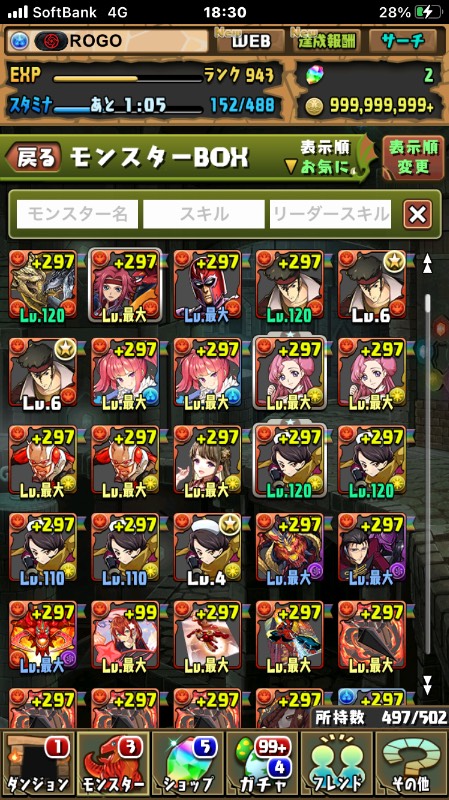Open 達成報酬 achievement rewards
Viewport: 449px width, 800px height.
point(326,42)
